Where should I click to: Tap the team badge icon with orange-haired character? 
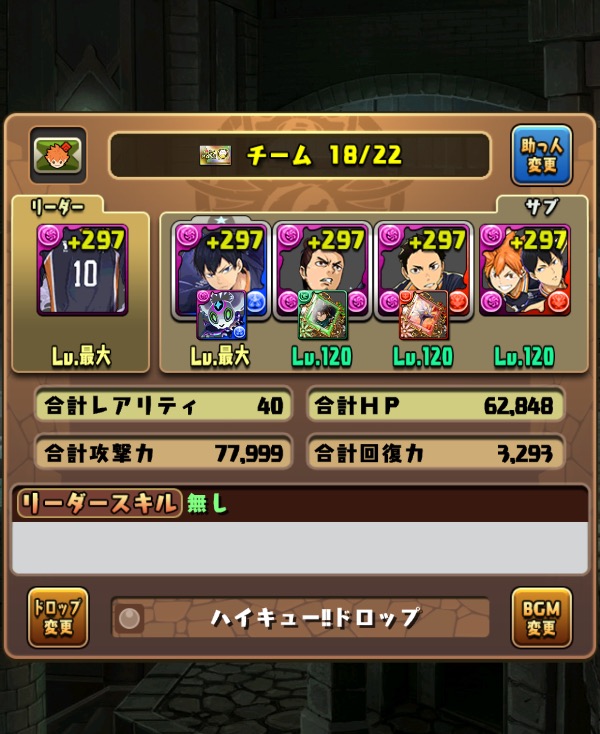[x=58, y=154]
